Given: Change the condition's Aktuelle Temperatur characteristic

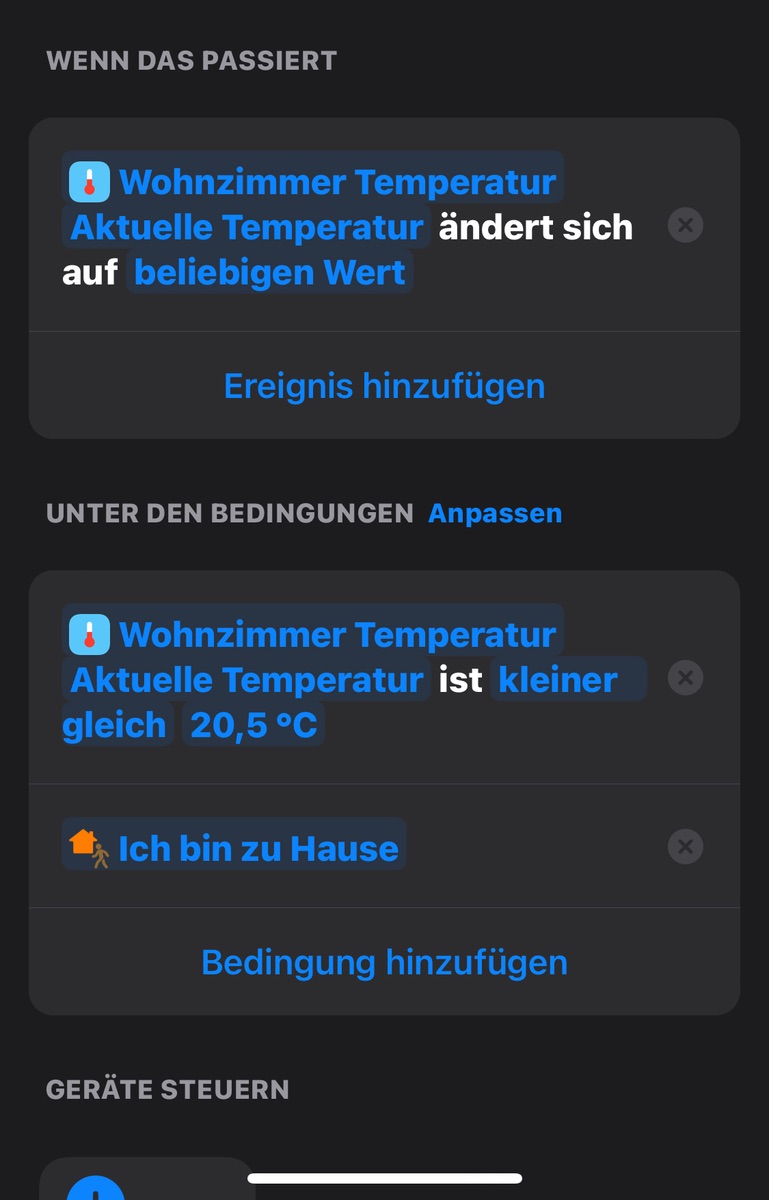Looking at the screenshot, I should (247, 681).
